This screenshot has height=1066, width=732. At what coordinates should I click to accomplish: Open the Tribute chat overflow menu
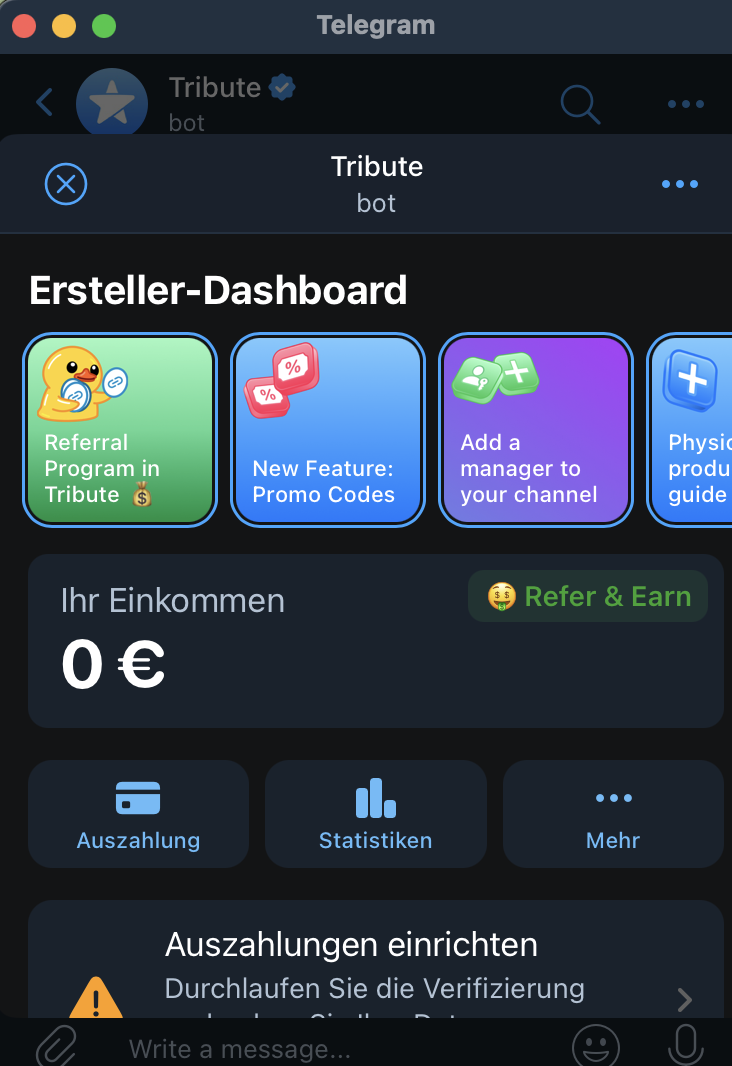(x=685, y=103)
